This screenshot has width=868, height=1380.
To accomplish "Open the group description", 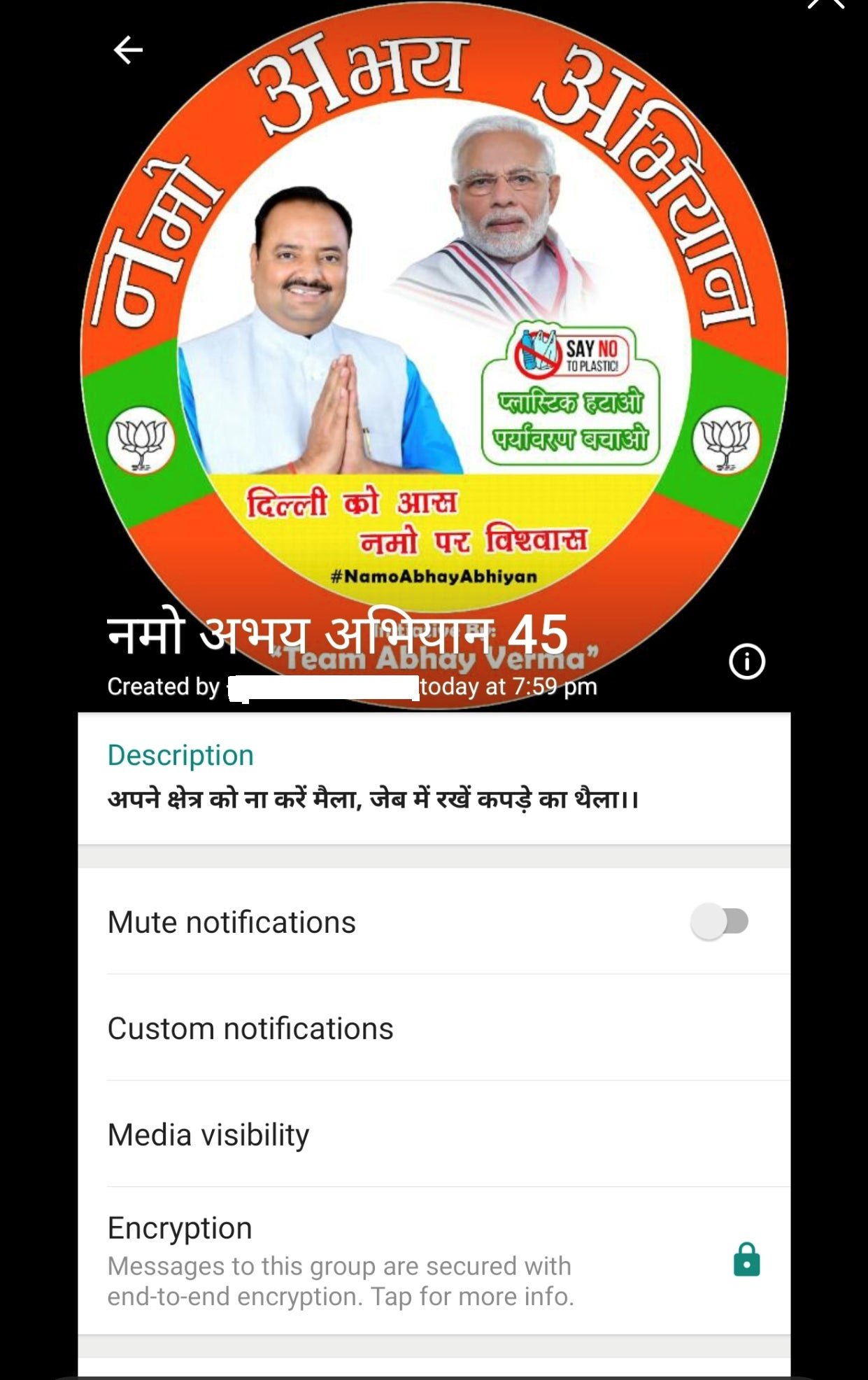I will (373, 798).
